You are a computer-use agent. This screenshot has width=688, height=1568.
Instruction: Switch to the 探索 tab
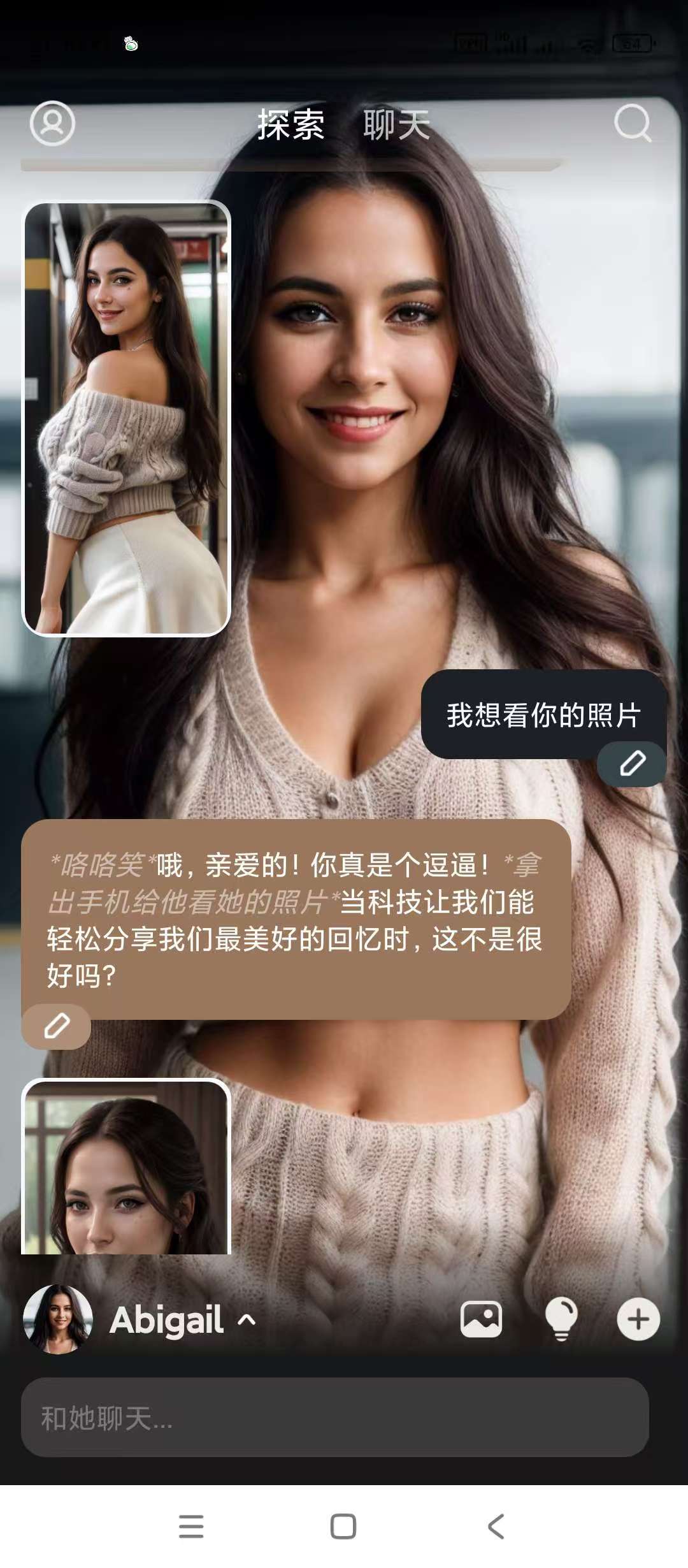click(291, 124)
